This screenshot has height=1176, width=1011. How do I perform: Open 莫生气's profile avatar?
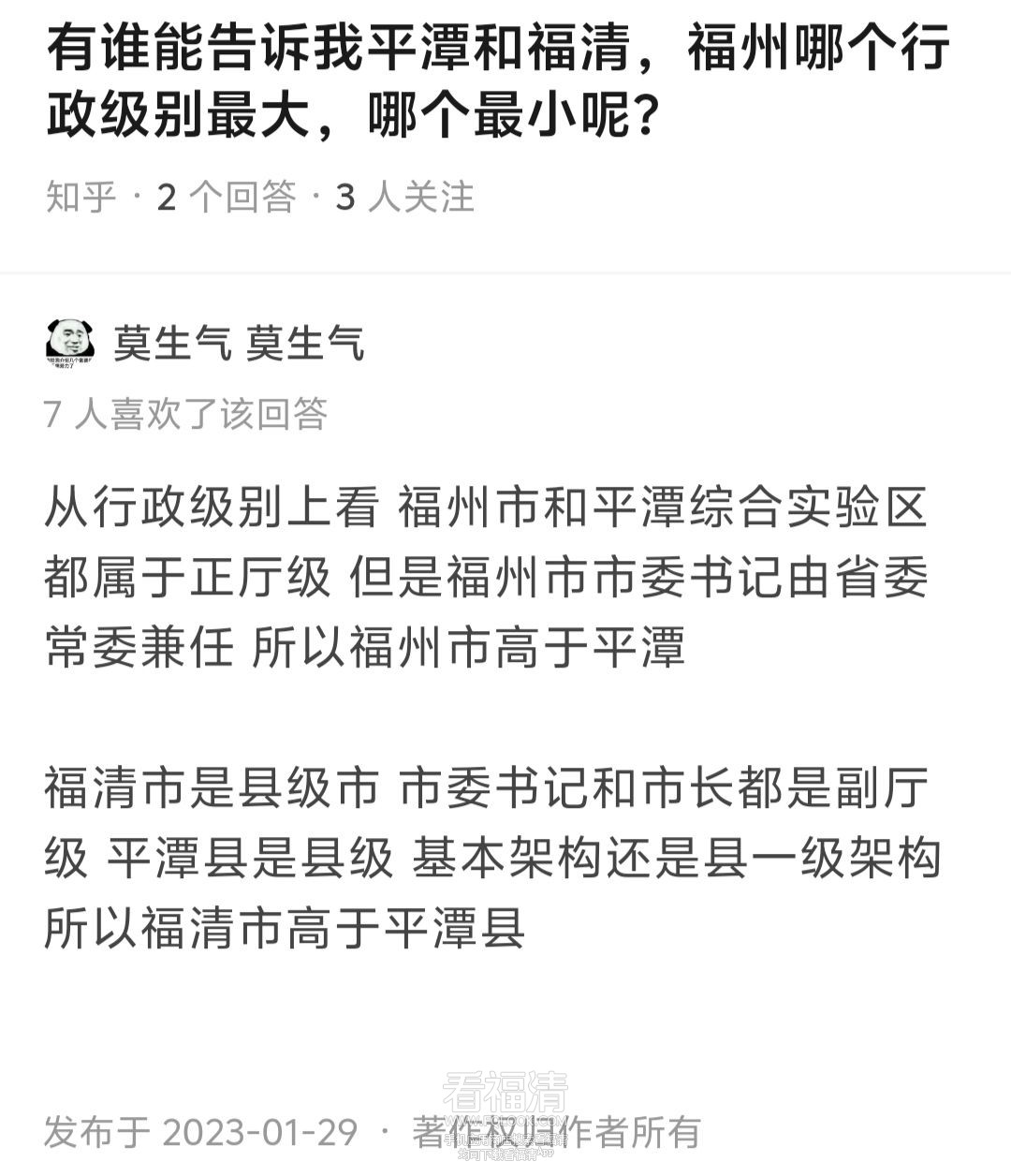pyautogui.click(x=70, y=343)
